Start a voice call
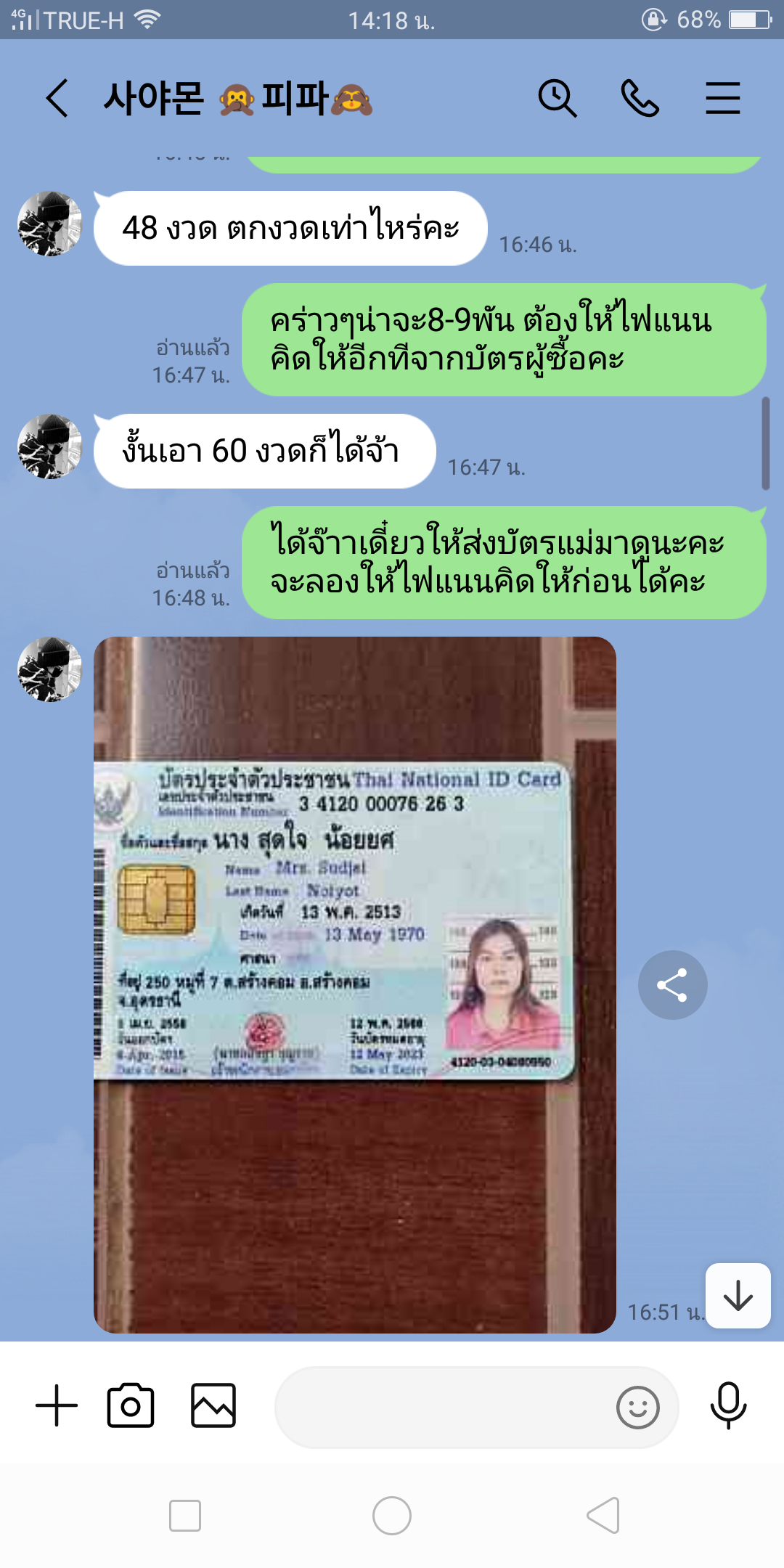784x1568 pixels. tap(640, 98)
